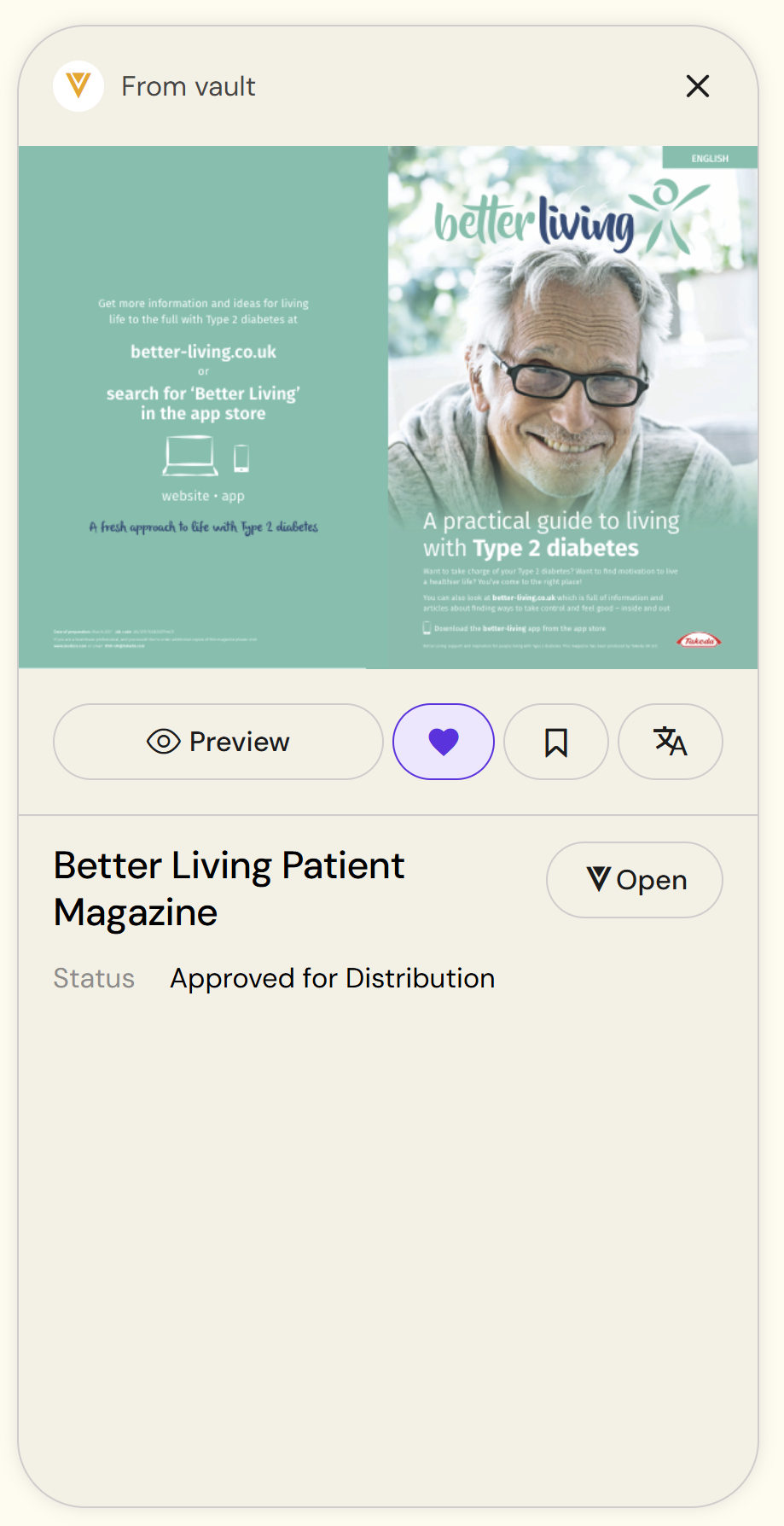
Task: Open the document in Vault
Action: point(635,880)
